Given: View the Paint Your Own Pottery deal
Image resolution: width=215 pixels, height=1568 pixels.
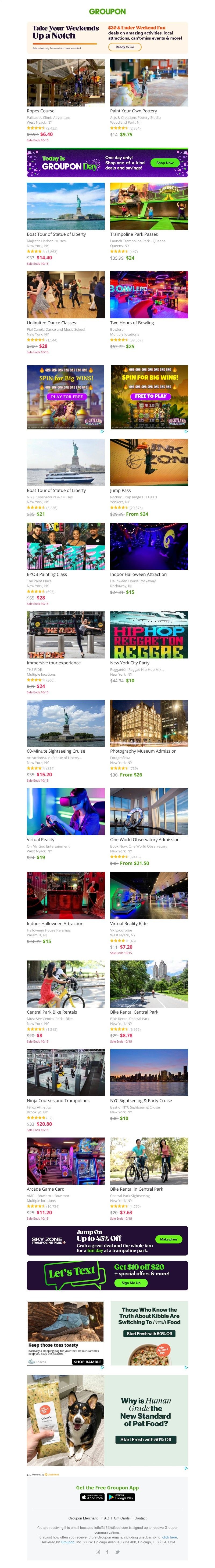Looking at the screenshot, I should [149, 83].
